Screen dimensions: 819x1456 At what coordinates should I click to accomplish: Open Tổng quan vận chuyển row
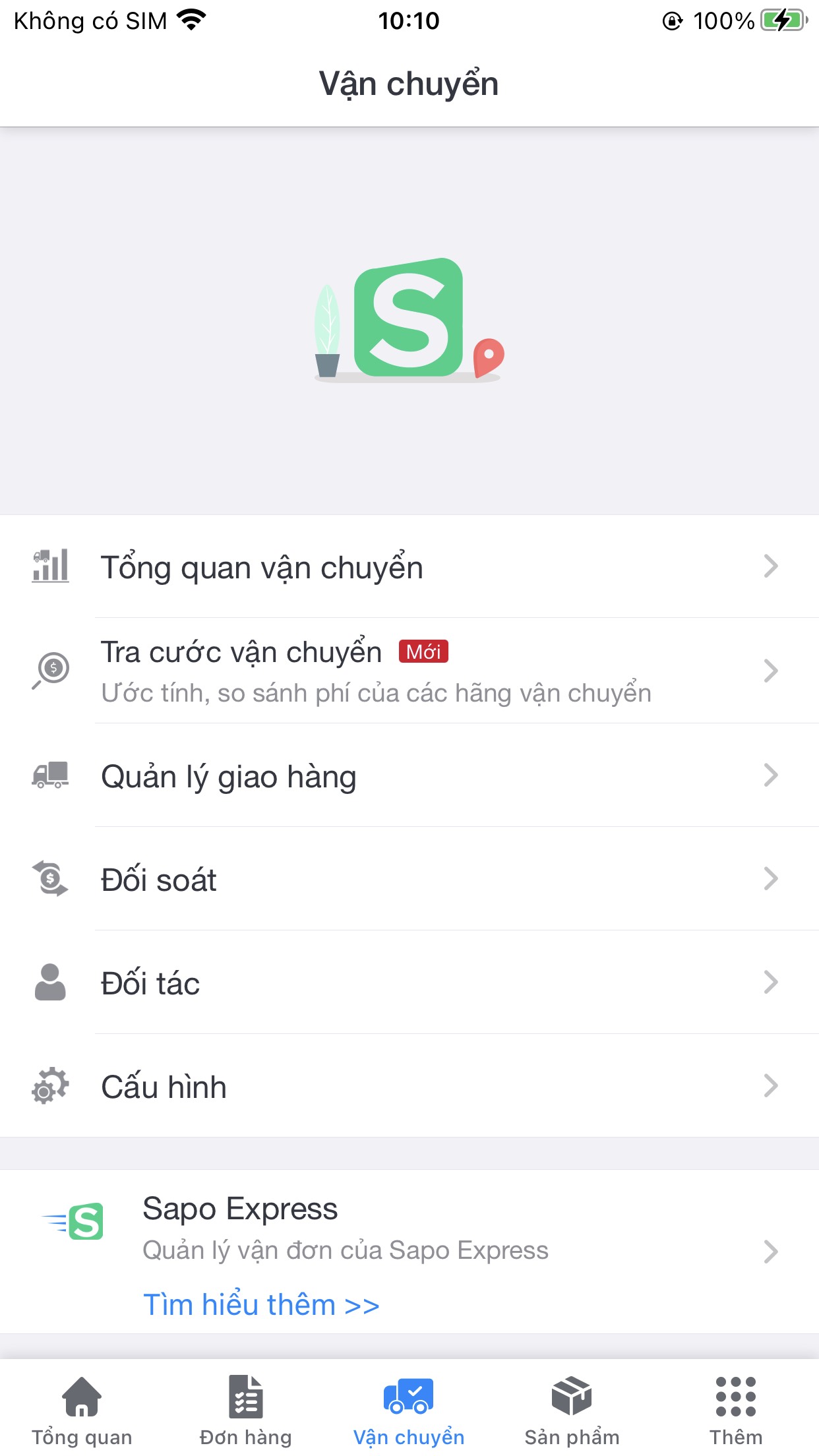point(409,566)
